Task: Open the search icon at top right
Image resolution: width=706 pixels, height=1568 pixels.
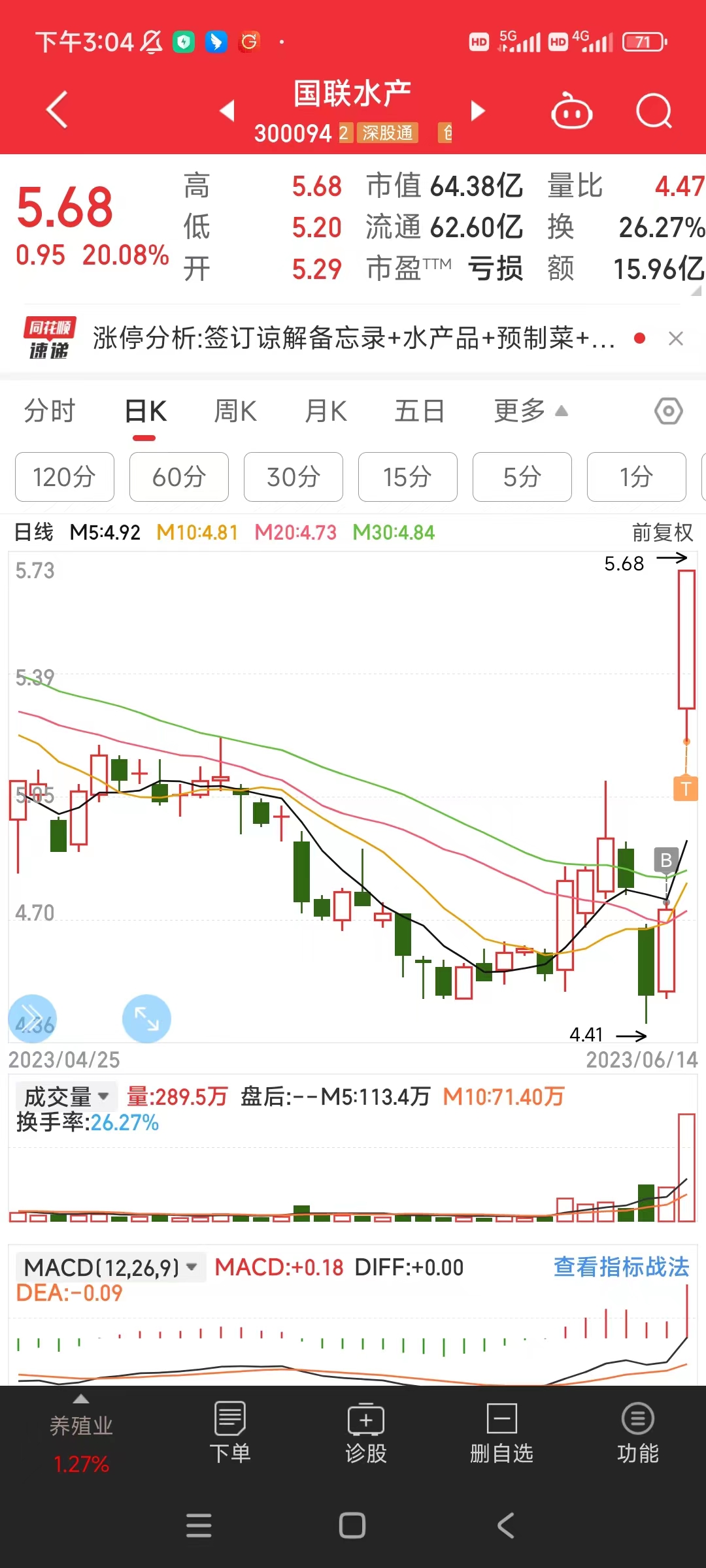Action: point(654,110)
